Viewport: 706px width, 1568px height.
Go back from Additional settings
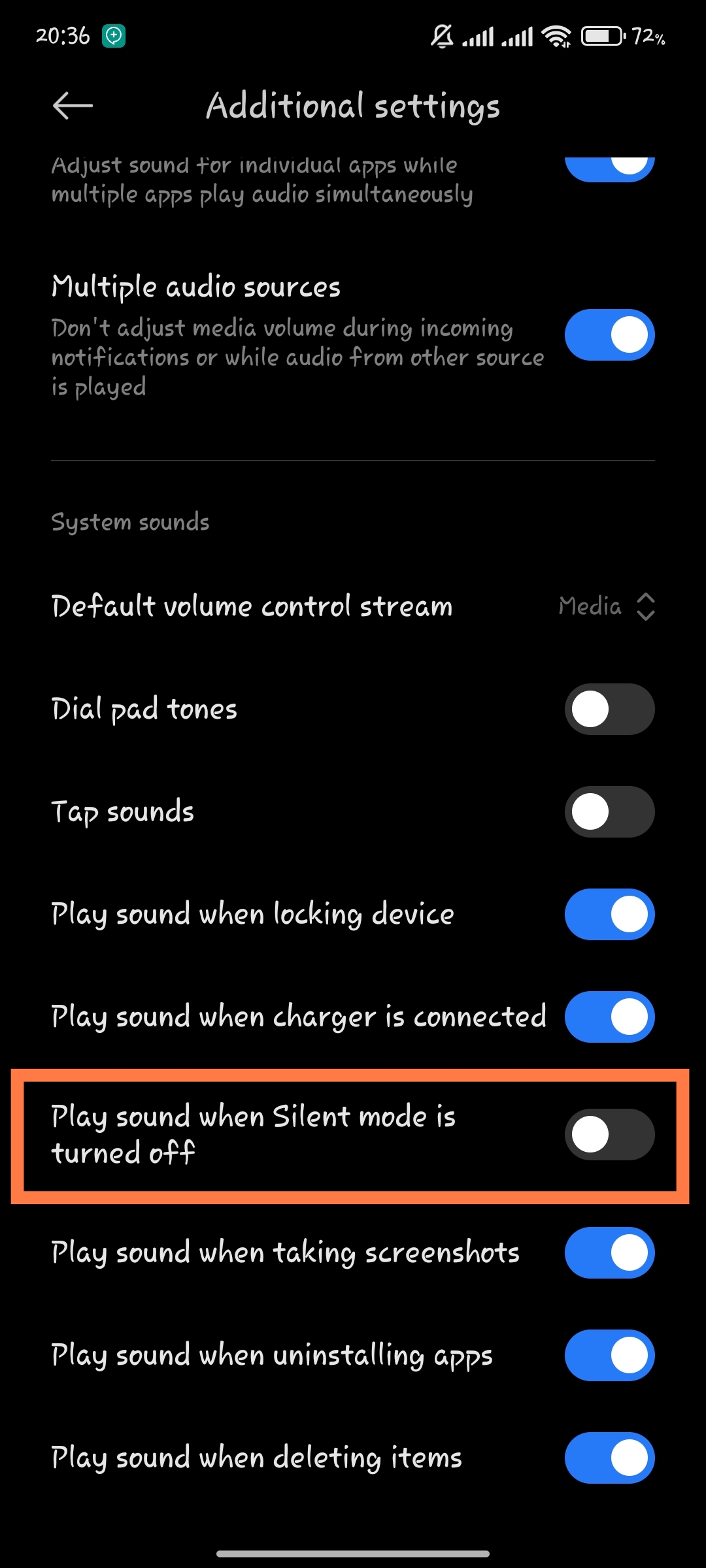[x=73, y=106]
